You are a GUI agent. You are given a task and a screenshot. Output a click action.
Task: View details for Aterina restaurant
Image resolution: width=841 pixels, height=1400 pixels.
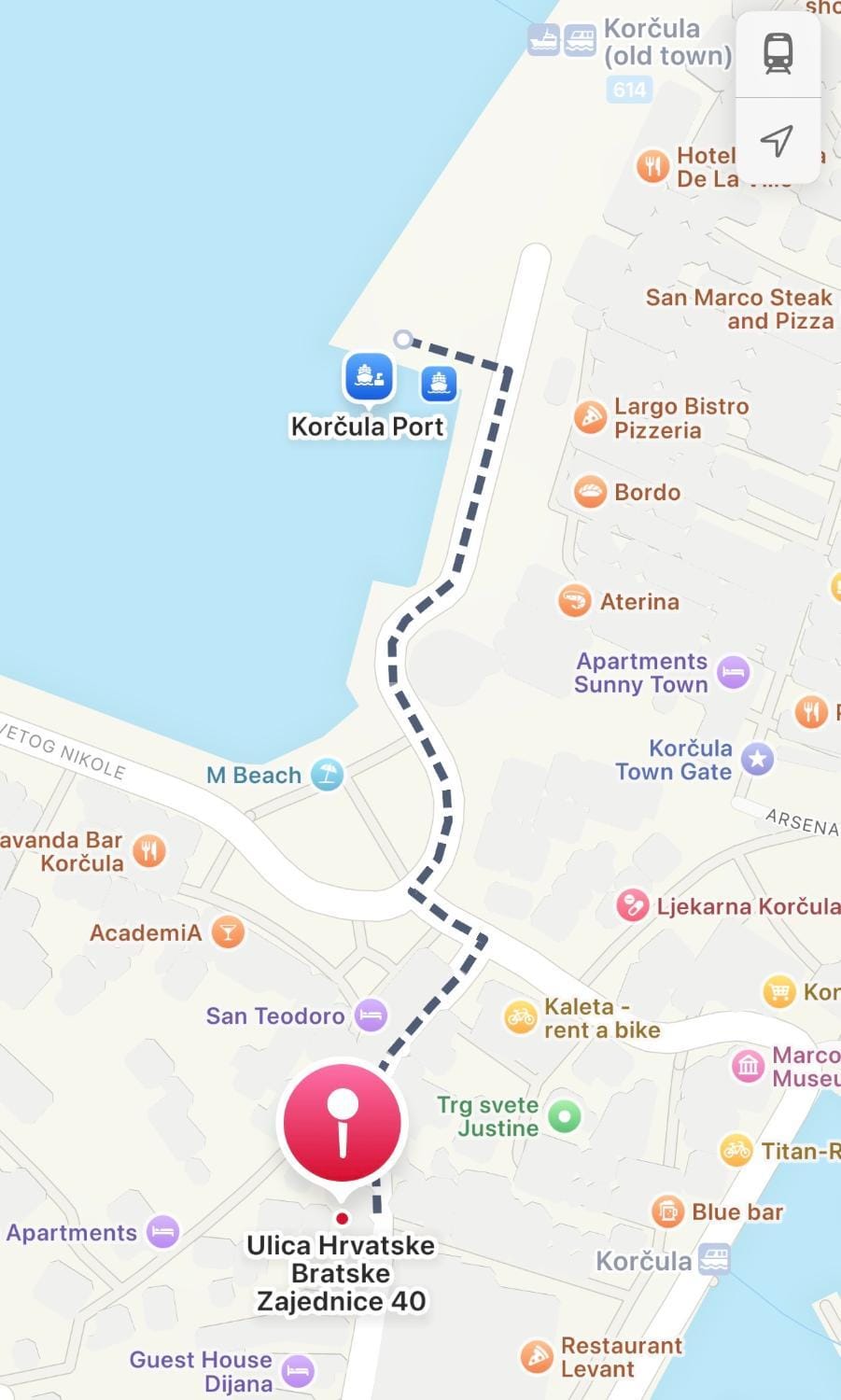coord(575,601)
